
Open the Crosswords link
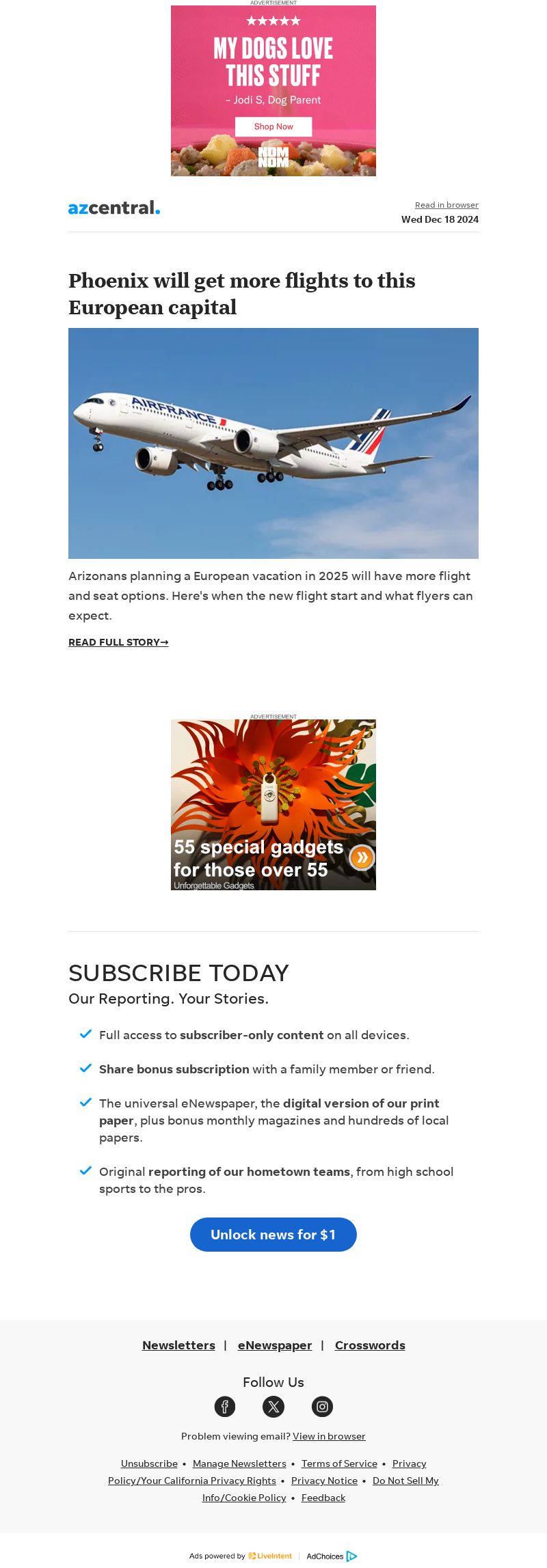370,1345
